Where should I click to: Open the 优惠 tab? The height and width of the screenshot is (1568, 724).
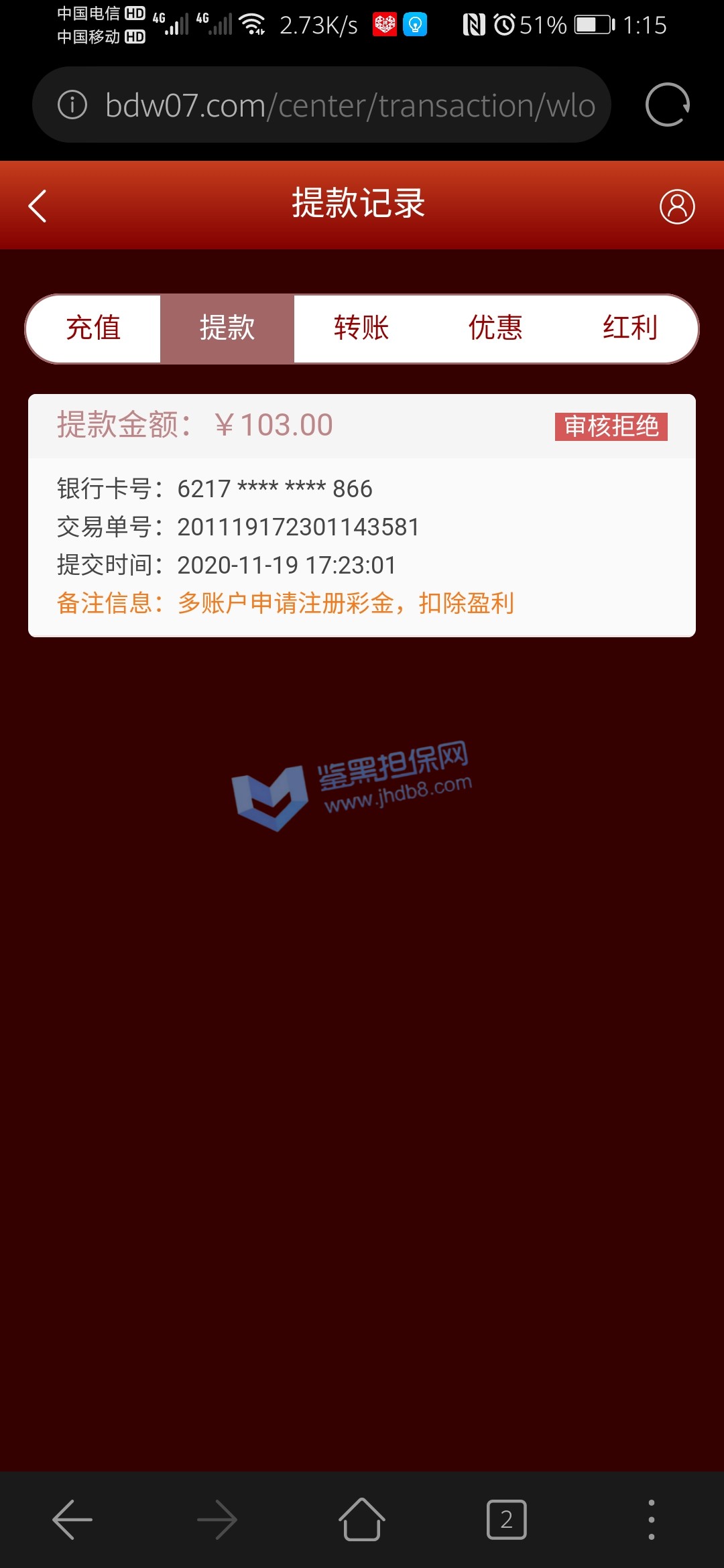pyautogui.click(x=495, y=328)
